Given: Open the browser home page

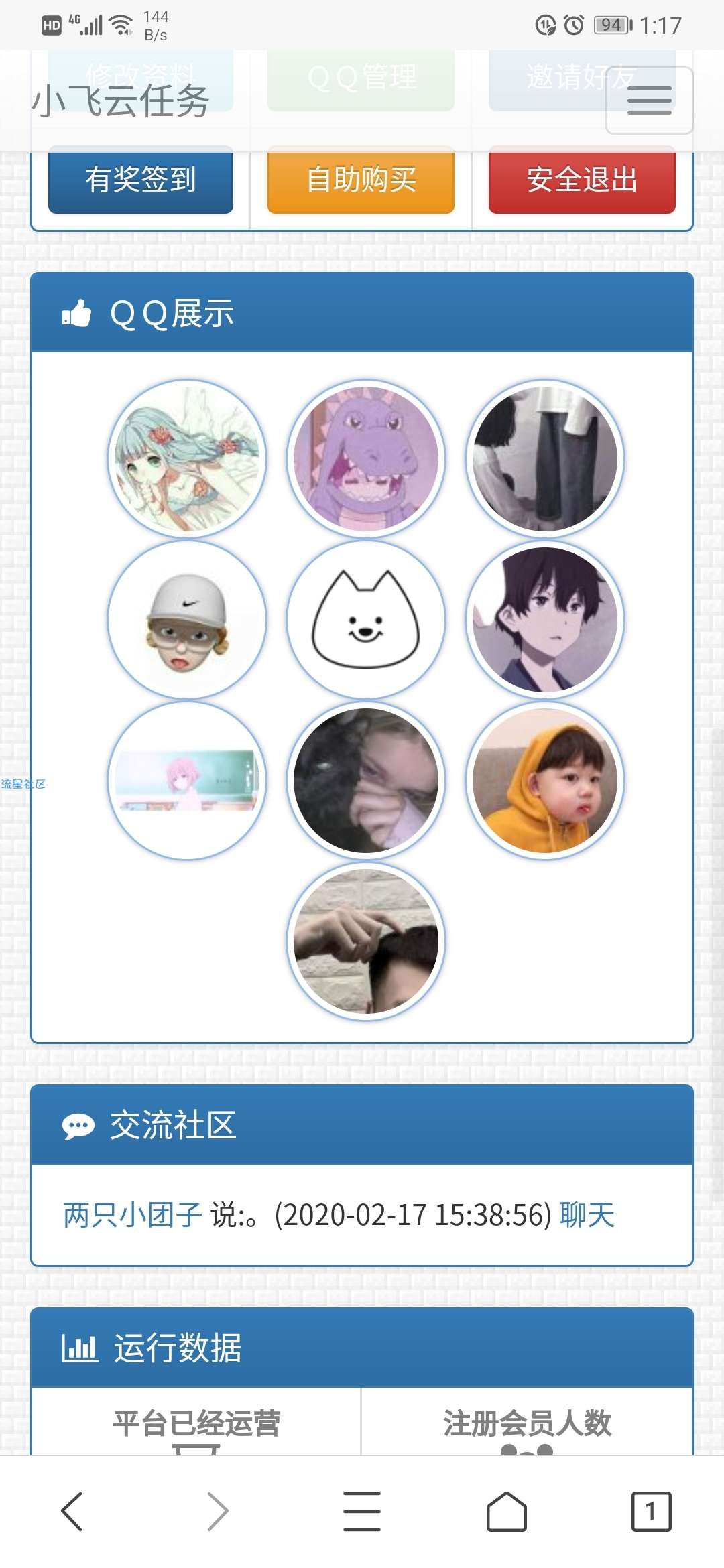Looking at the screenshot, I should pyautogui.click(x=506, y=1511).
